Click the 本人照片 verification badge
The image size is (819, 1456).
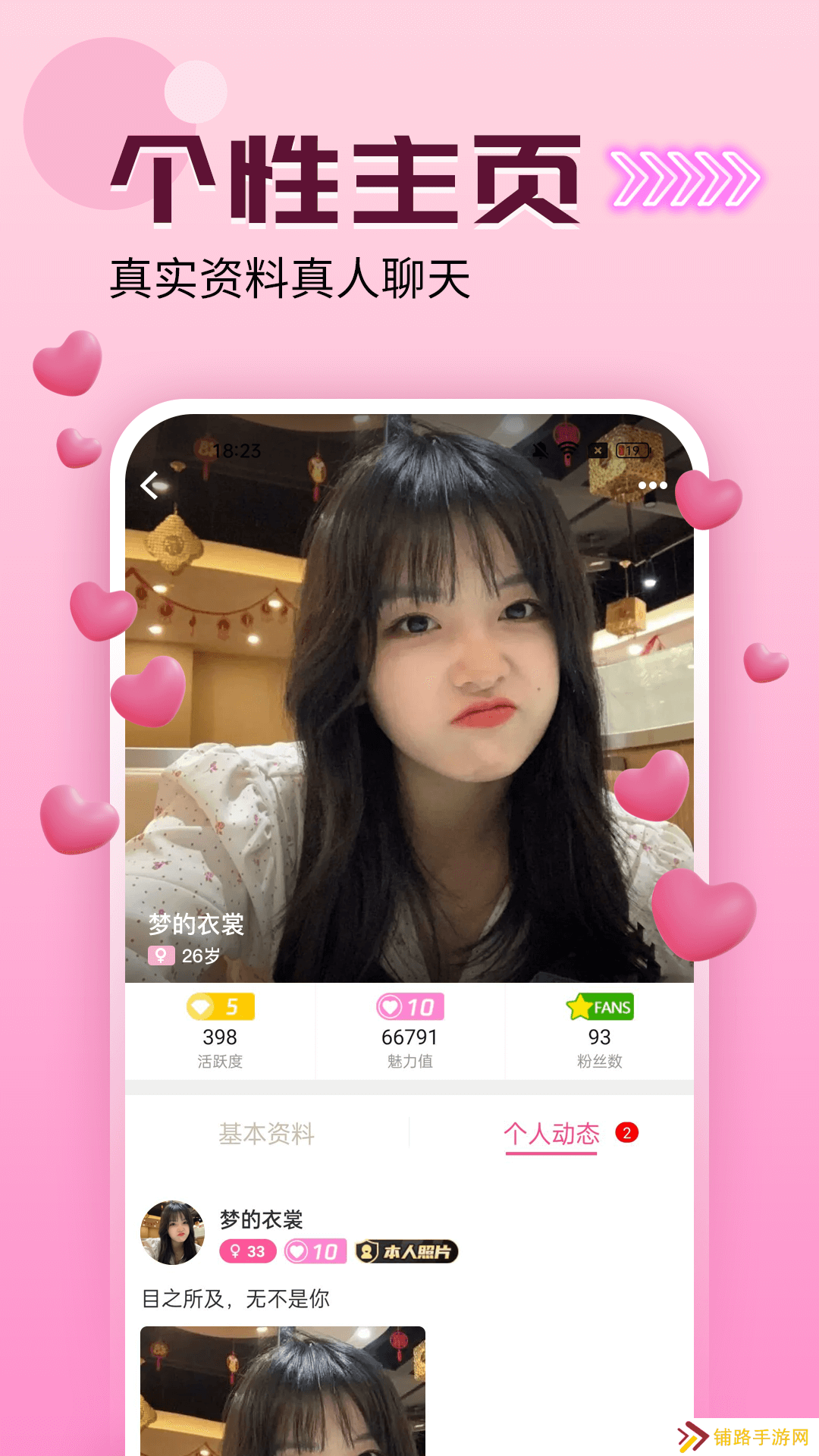[x=407, y=1250]
